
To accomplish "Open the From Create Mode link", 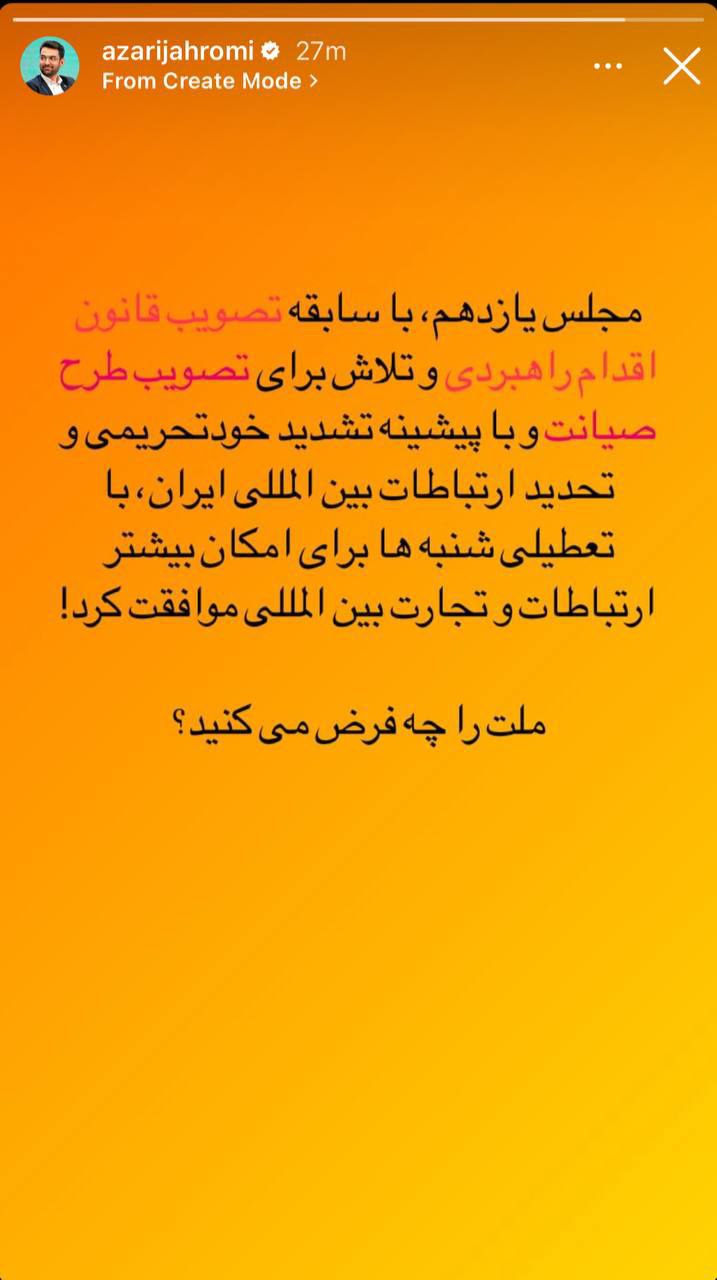I will (x=210, y=82).
